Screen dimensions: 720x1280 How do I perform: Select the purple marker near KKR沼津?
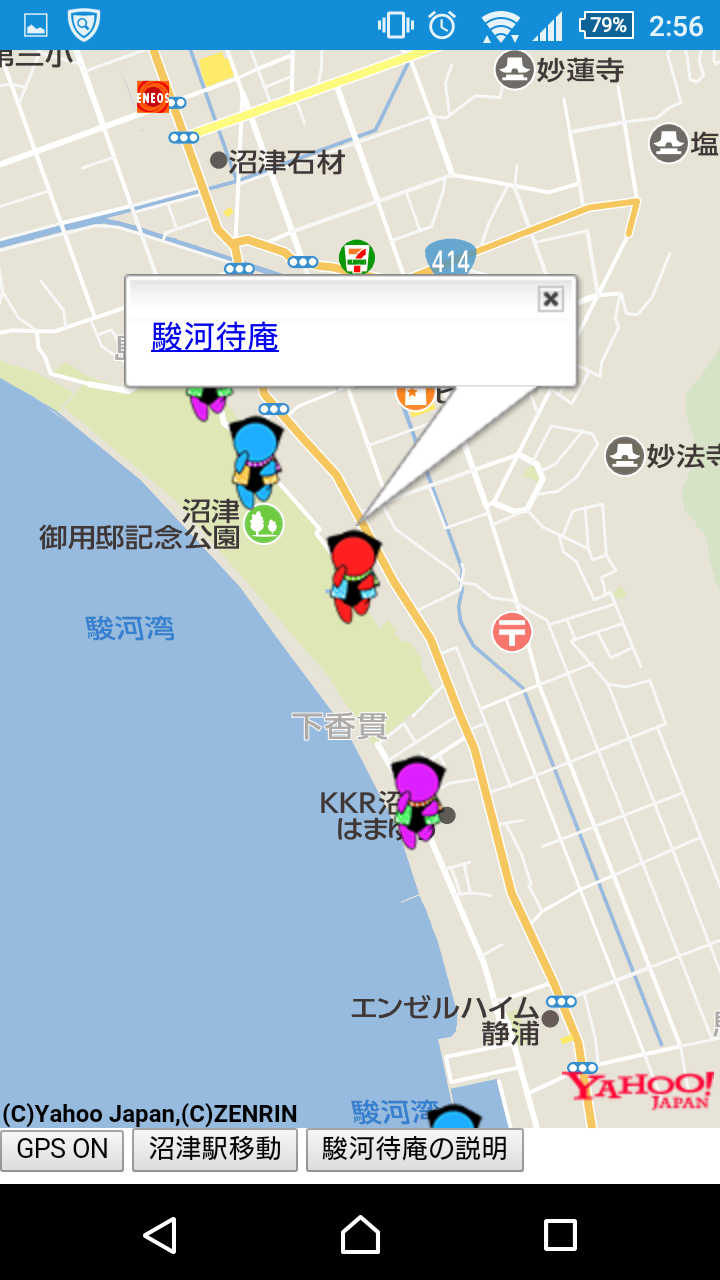coord(417,801)
